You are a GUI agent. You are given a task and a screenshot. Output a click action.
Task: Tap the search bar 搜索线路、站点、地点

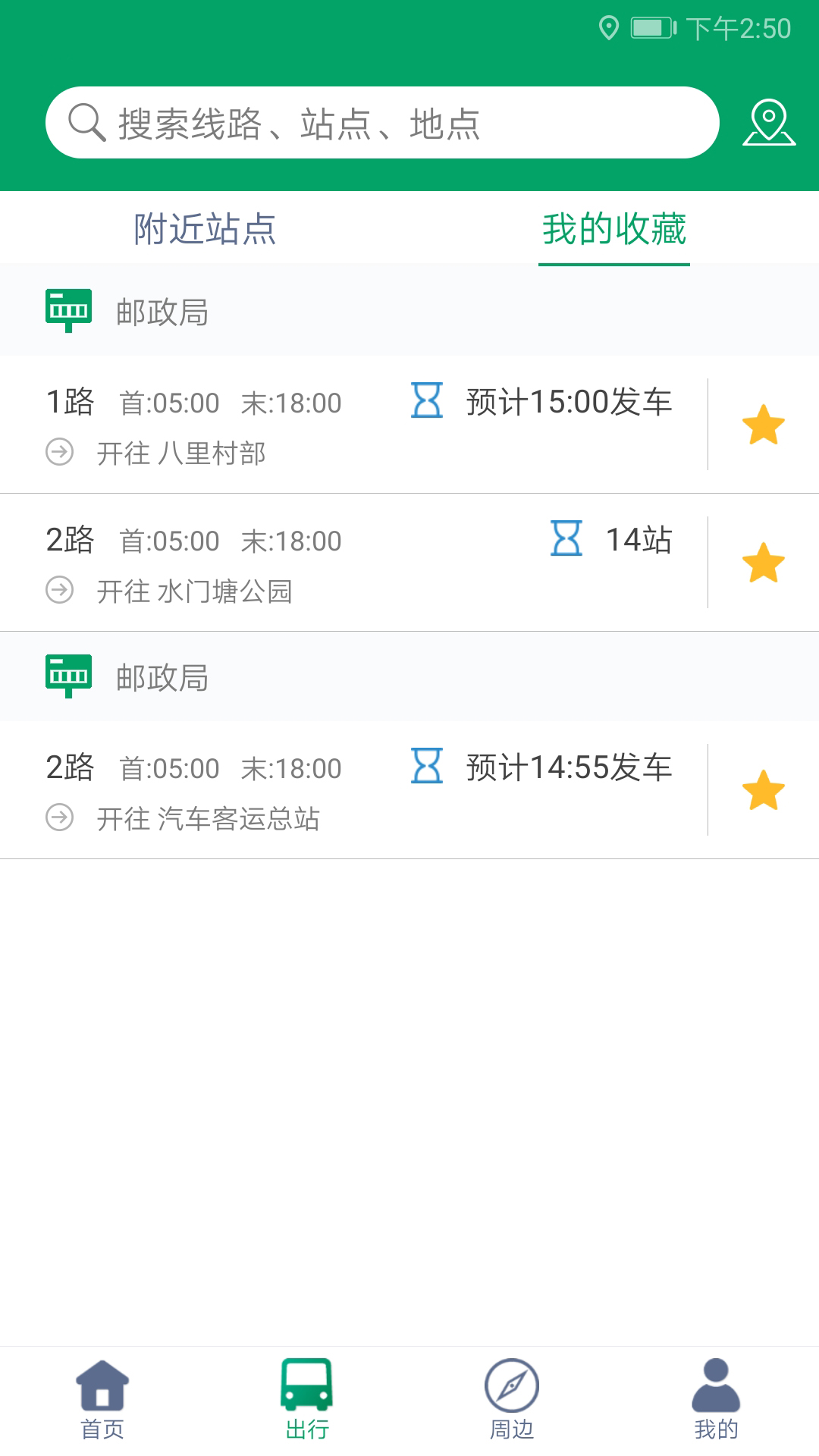(x=379, y=121)
